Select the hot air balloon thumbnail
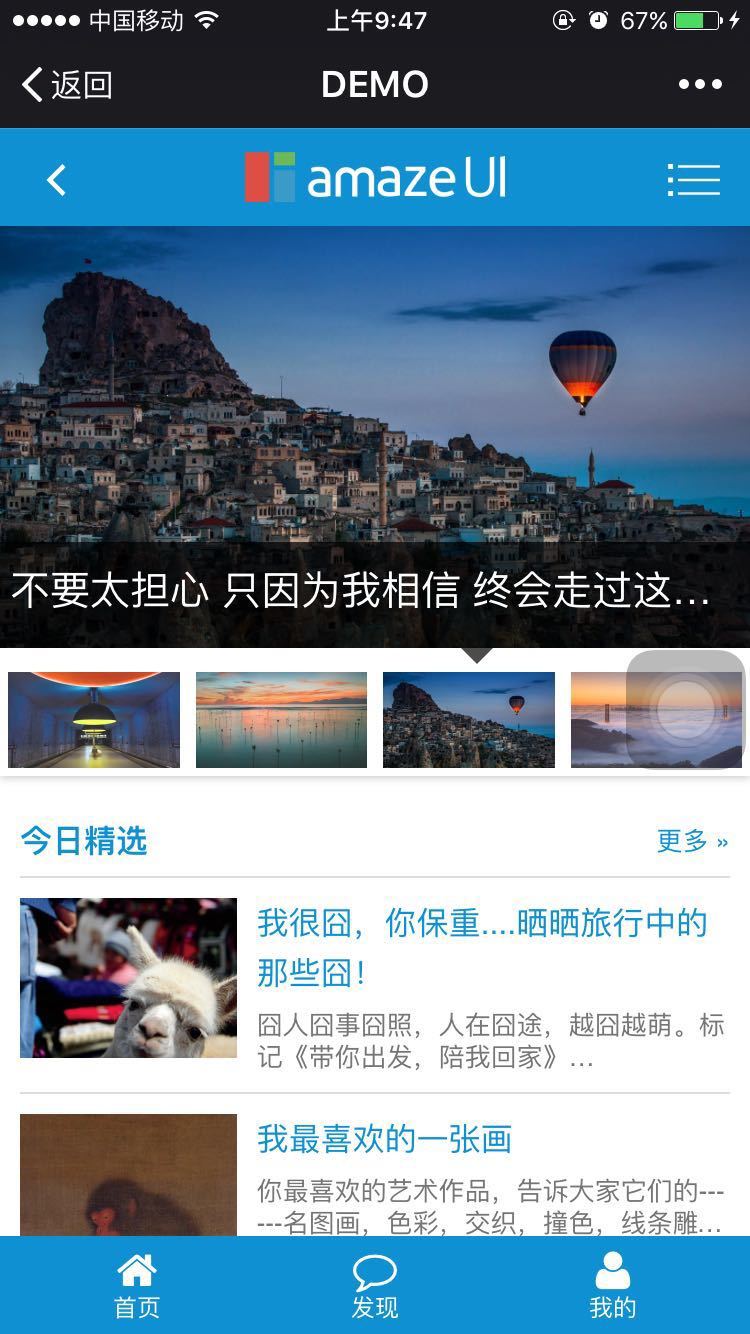Image resolution: width=750 pixels, height=1334 pixels. tap(469, 720)
